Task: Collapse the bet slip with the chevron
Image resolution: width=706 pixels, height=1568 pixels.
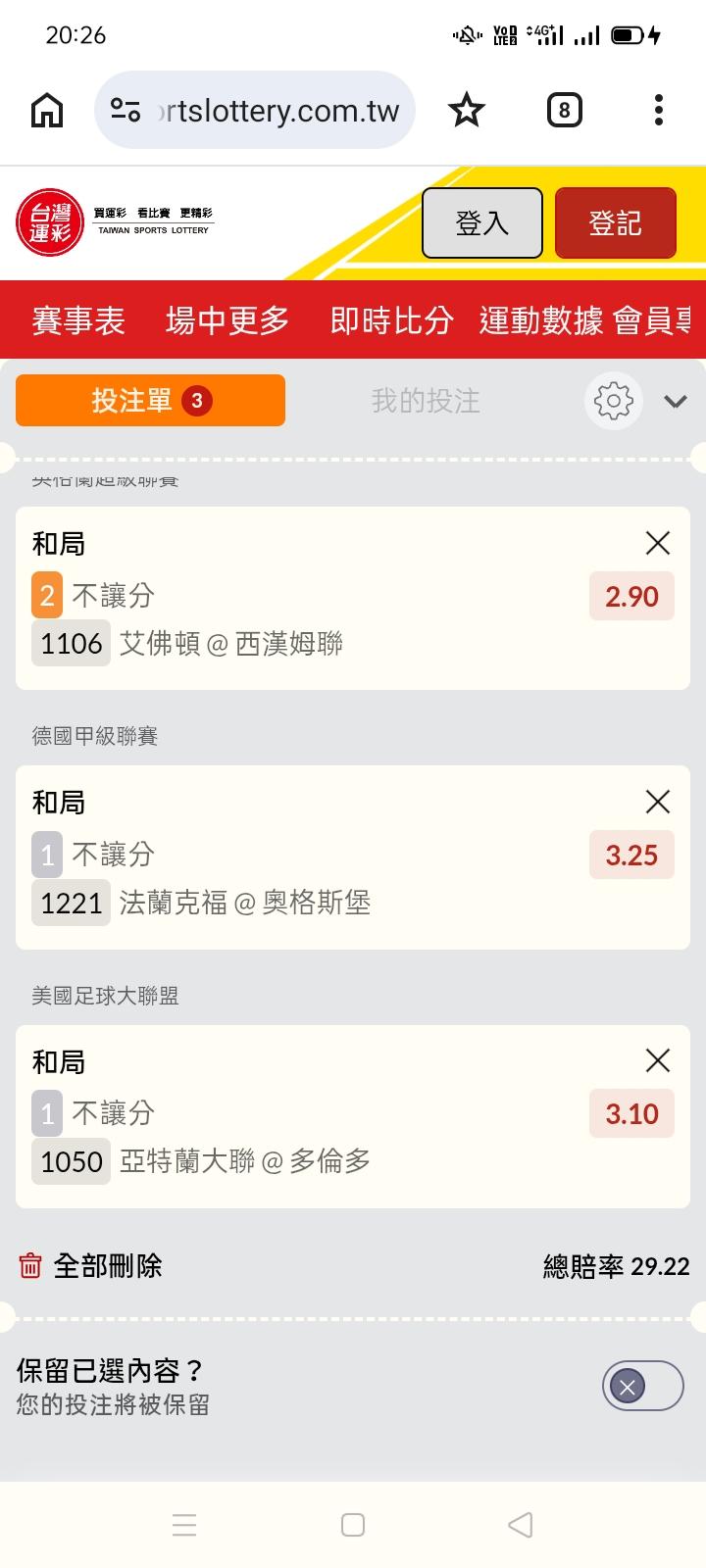Action: [676, 401]
